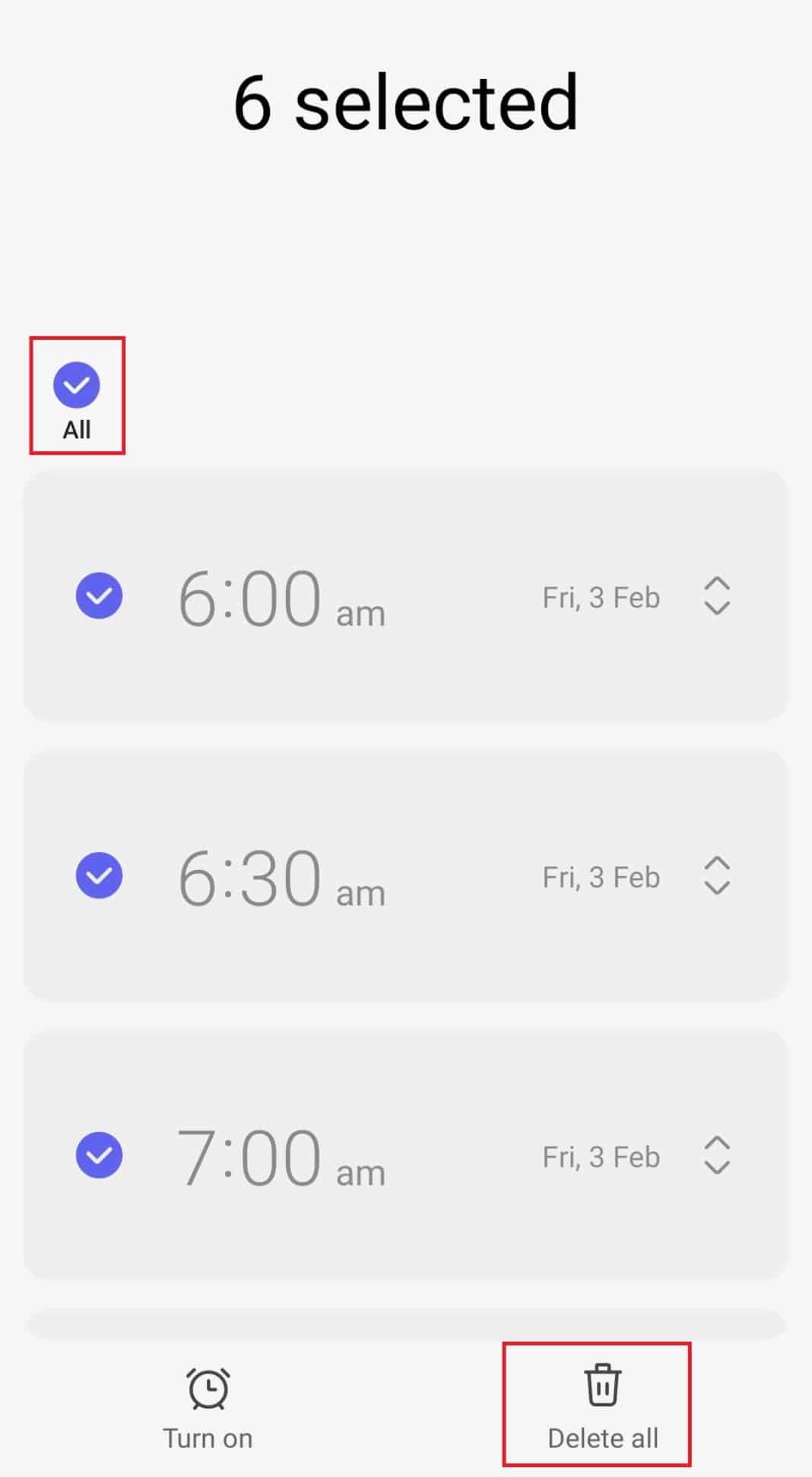Click the checkmark icon on the 7:00 am alarm
This screenshot has width=812, height=1477.
tap(98, 1155)
